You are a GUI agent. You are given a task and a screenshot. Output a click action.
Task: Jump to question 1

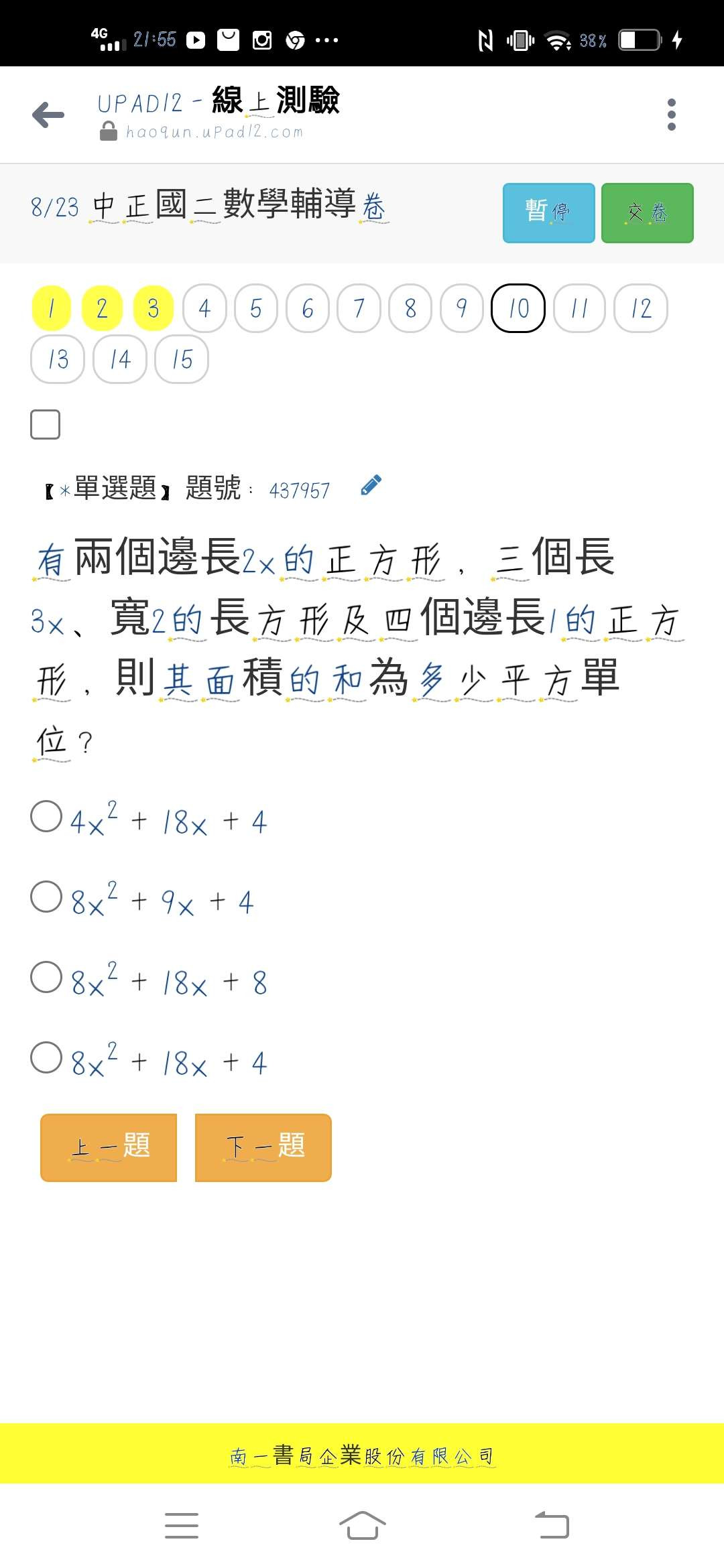click(51, 308)
